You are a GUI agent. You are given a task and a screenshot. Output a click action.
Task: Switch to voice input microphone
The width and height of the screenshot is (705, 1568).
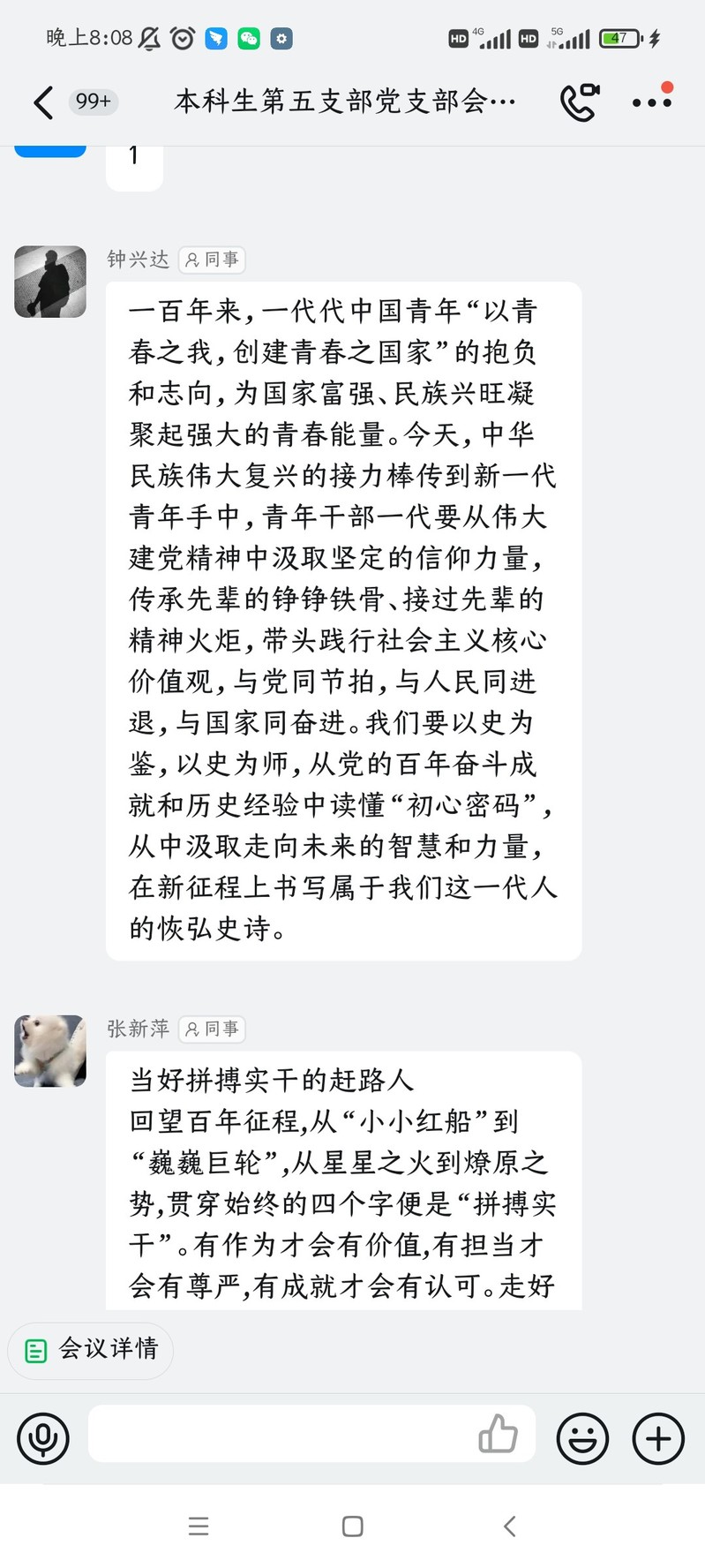pyautogui.click(x=43, y=1438)
